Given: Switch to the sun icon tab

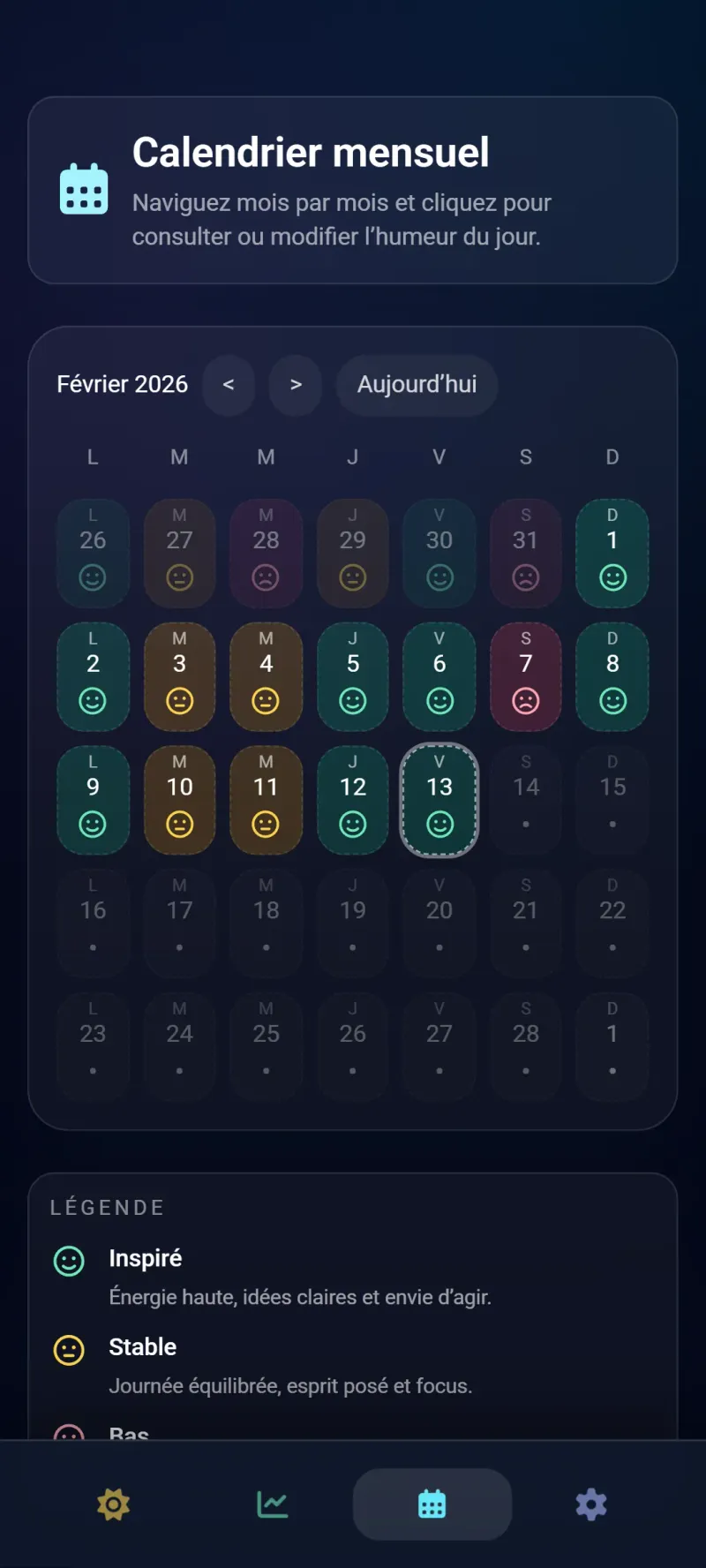Looking at the screenshot, I should click(114, 1504).
